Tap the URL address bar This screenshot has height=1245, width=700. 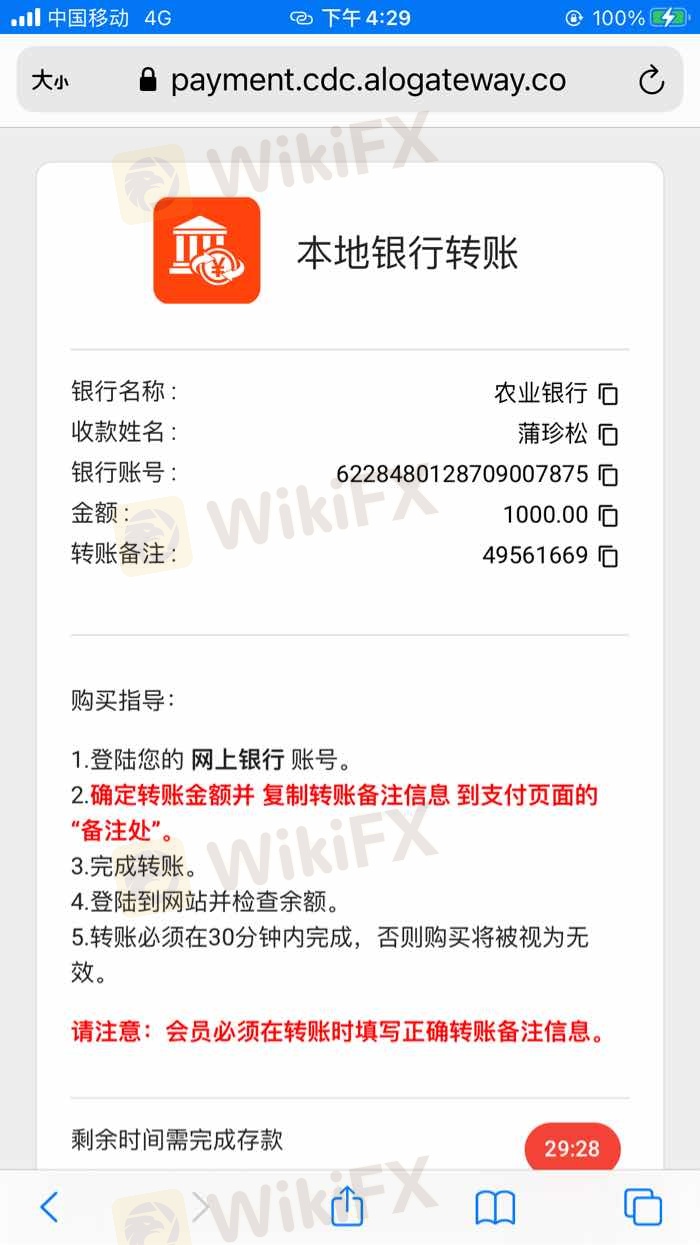(360, 80)
